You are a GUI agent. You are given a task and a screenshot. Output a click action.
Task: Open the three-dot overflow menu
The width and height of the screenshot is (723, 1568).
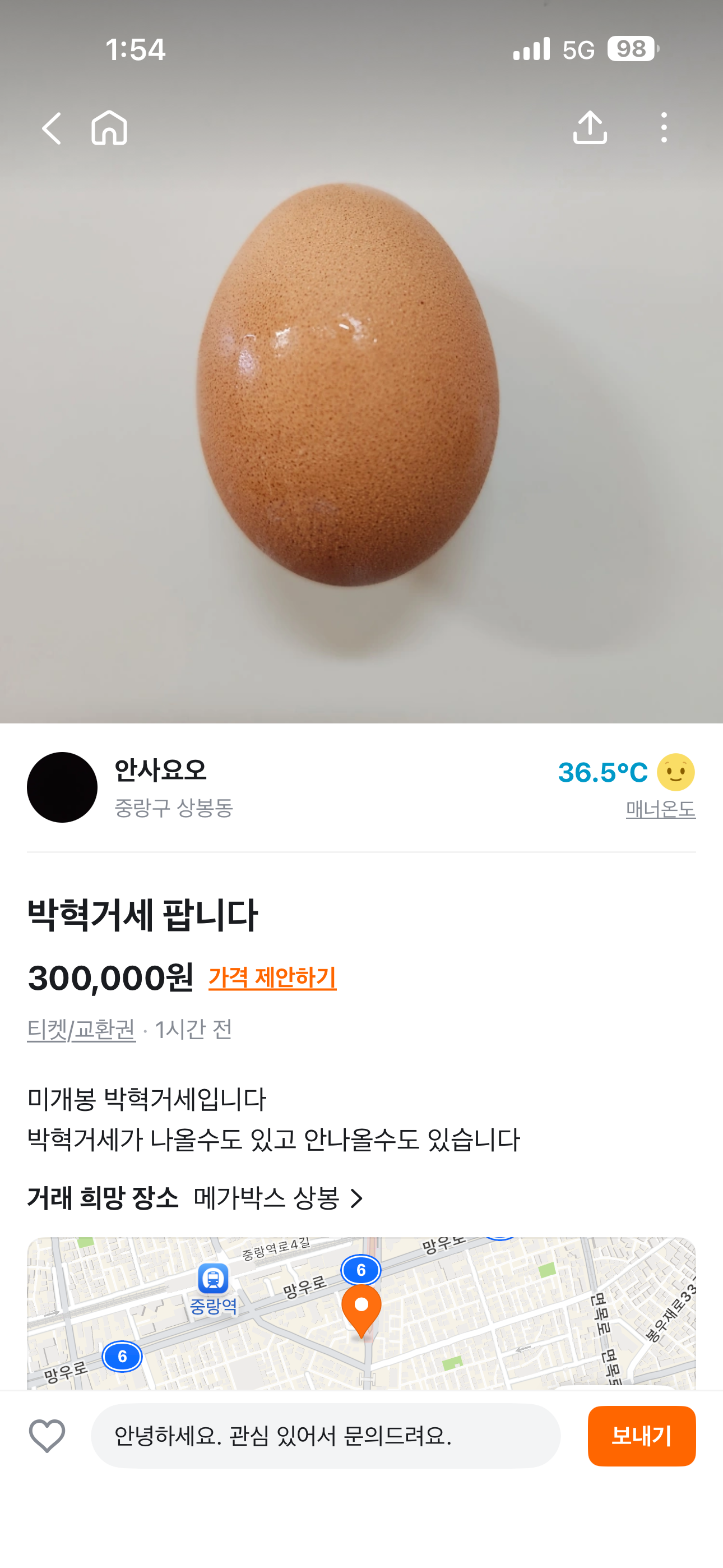[x=664, y=128]
